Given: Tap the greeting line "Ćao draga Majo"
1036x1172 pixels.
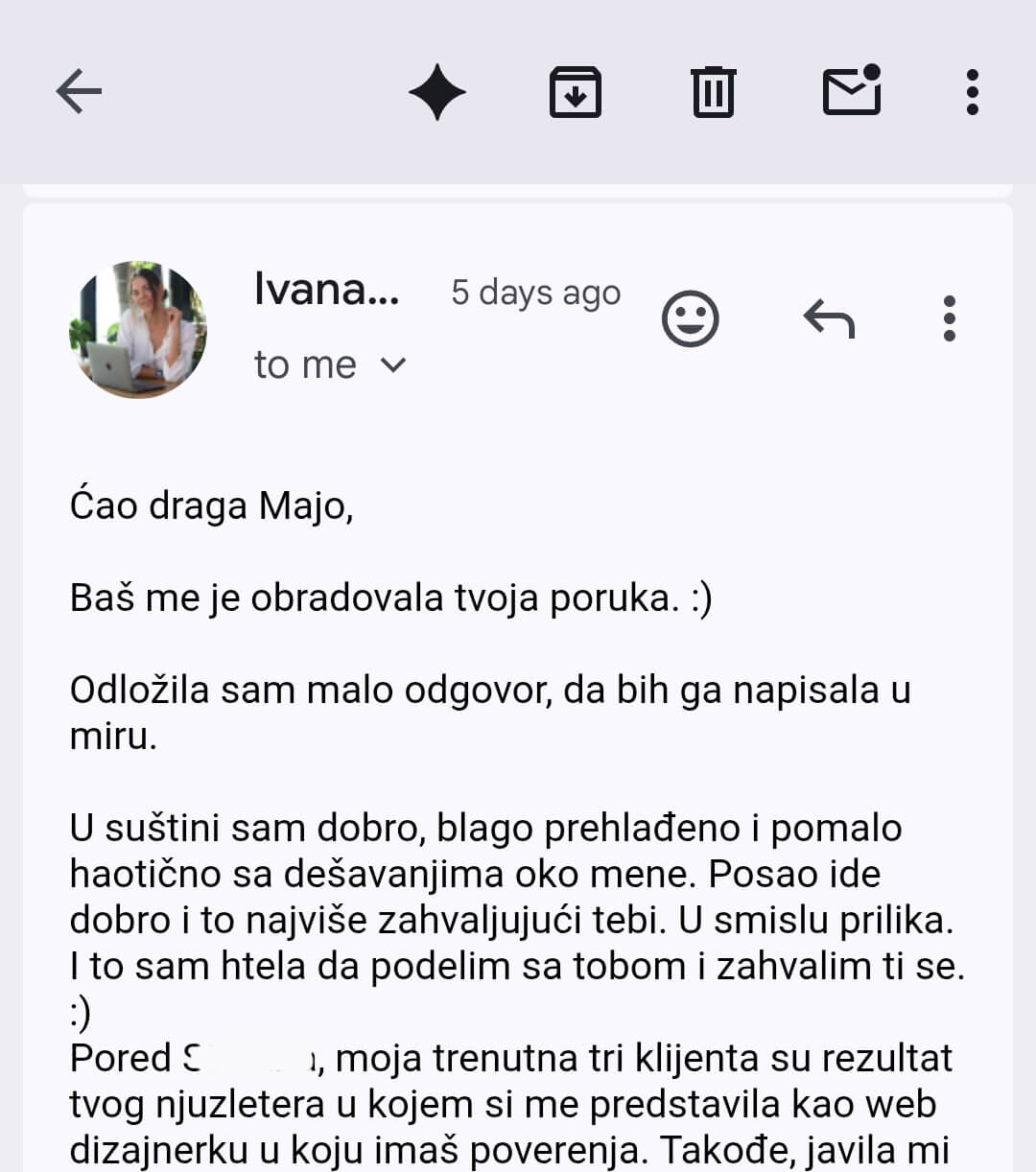Looking at the screenshot, I should tap(213, 504).
